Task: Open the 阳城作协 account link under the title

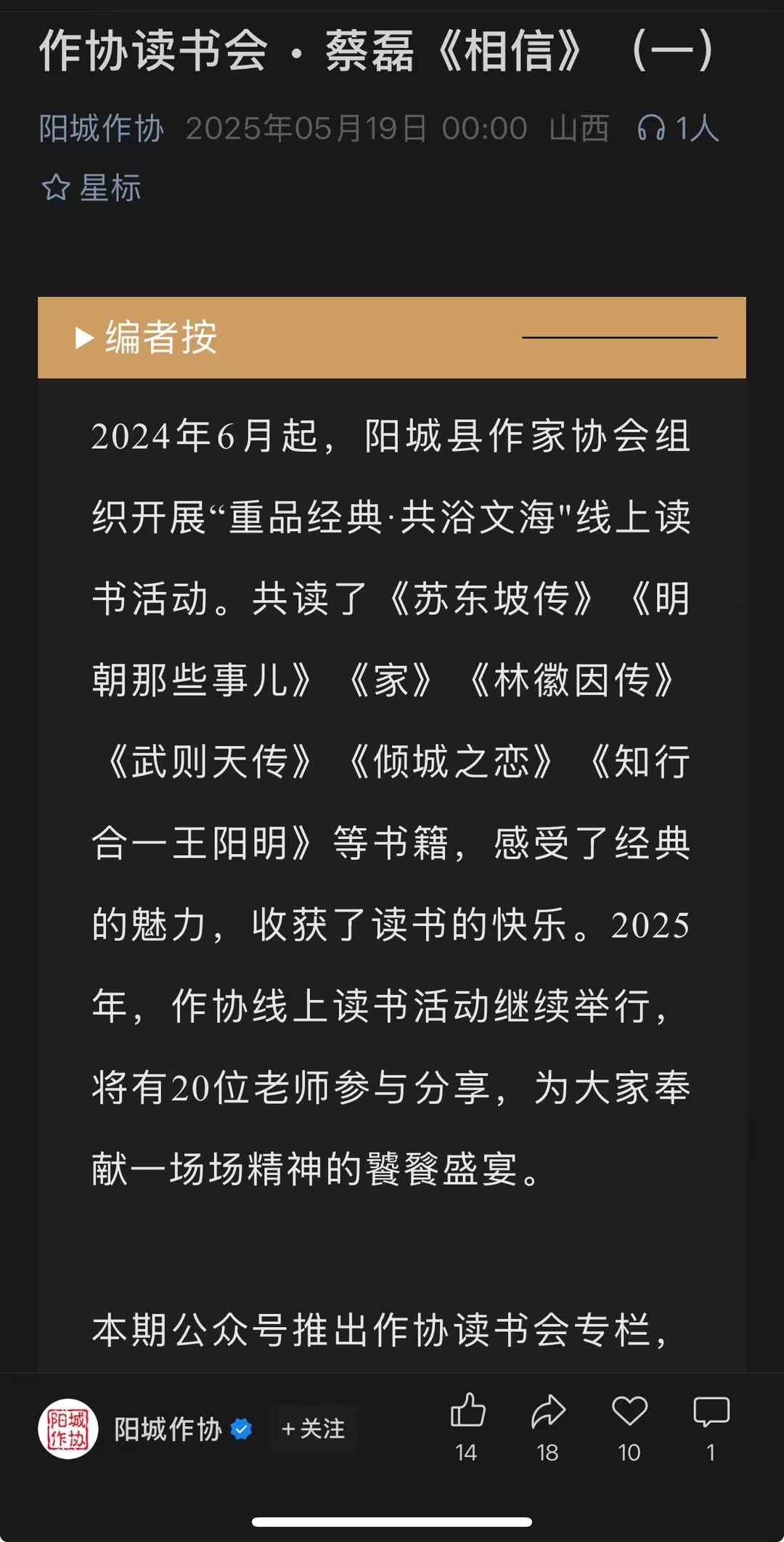Action: pyautogui.click(x=102, y=129)
